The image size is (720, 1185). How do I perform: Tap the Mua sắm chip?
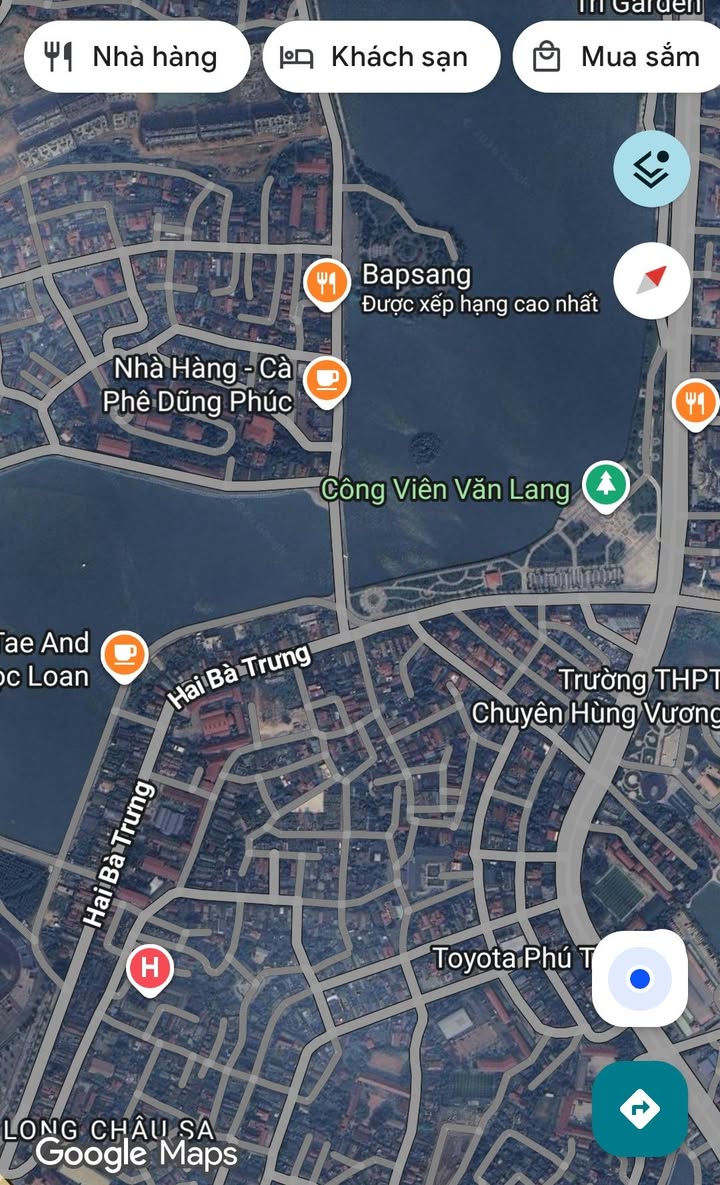pos(616,57)
